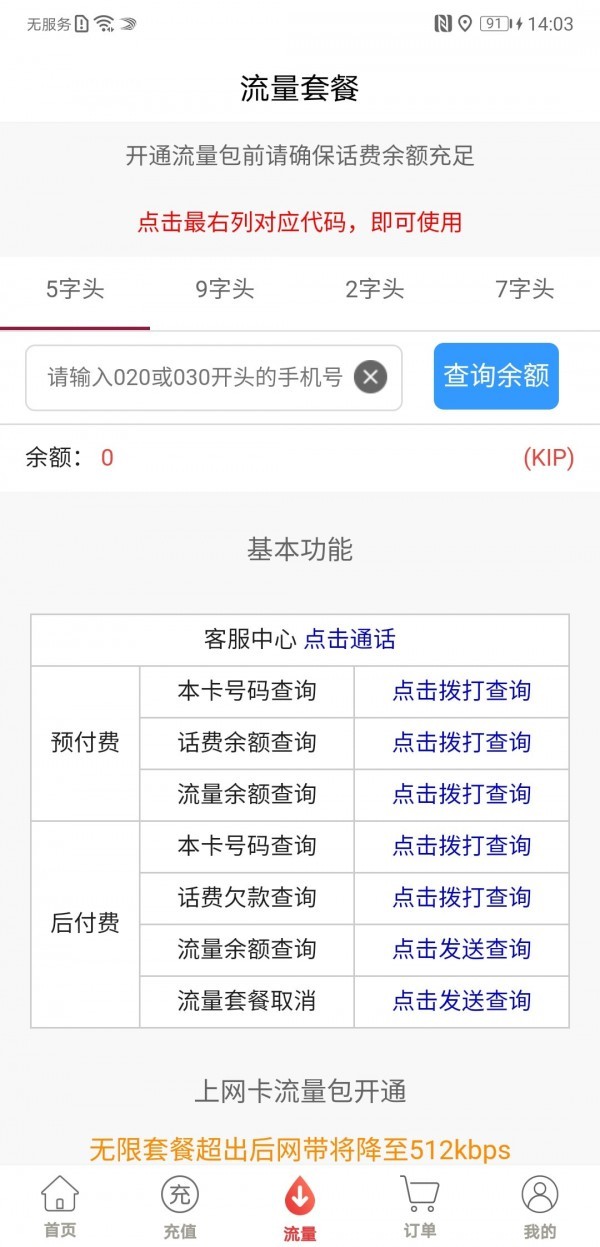The height and width of the screenshot is (1247, 600).
Task: Dial to check postpaid 本卡号码查询
Action: pos(461,846)
